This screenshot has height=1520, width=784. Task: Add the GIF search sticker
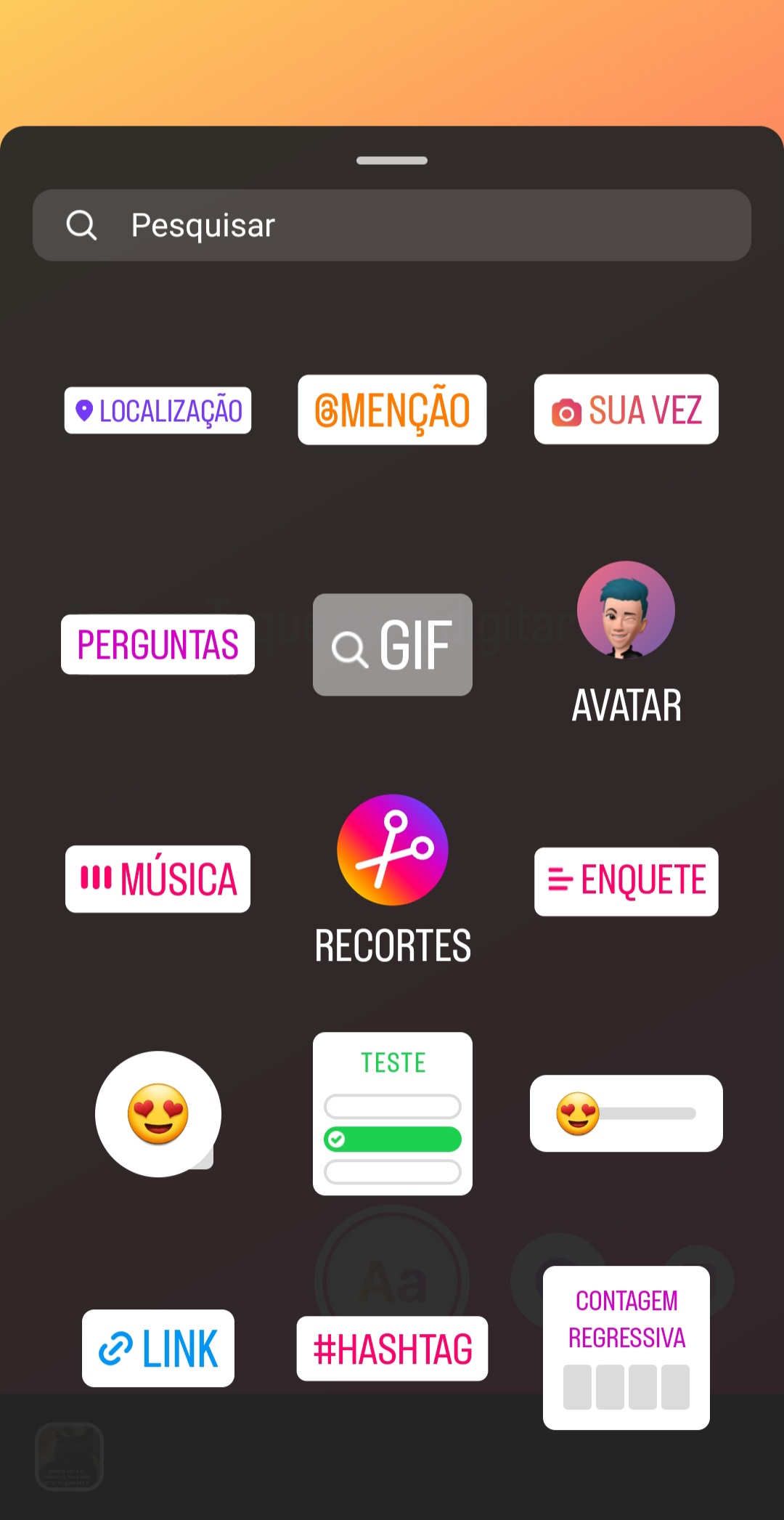click(x=392, y=644)
